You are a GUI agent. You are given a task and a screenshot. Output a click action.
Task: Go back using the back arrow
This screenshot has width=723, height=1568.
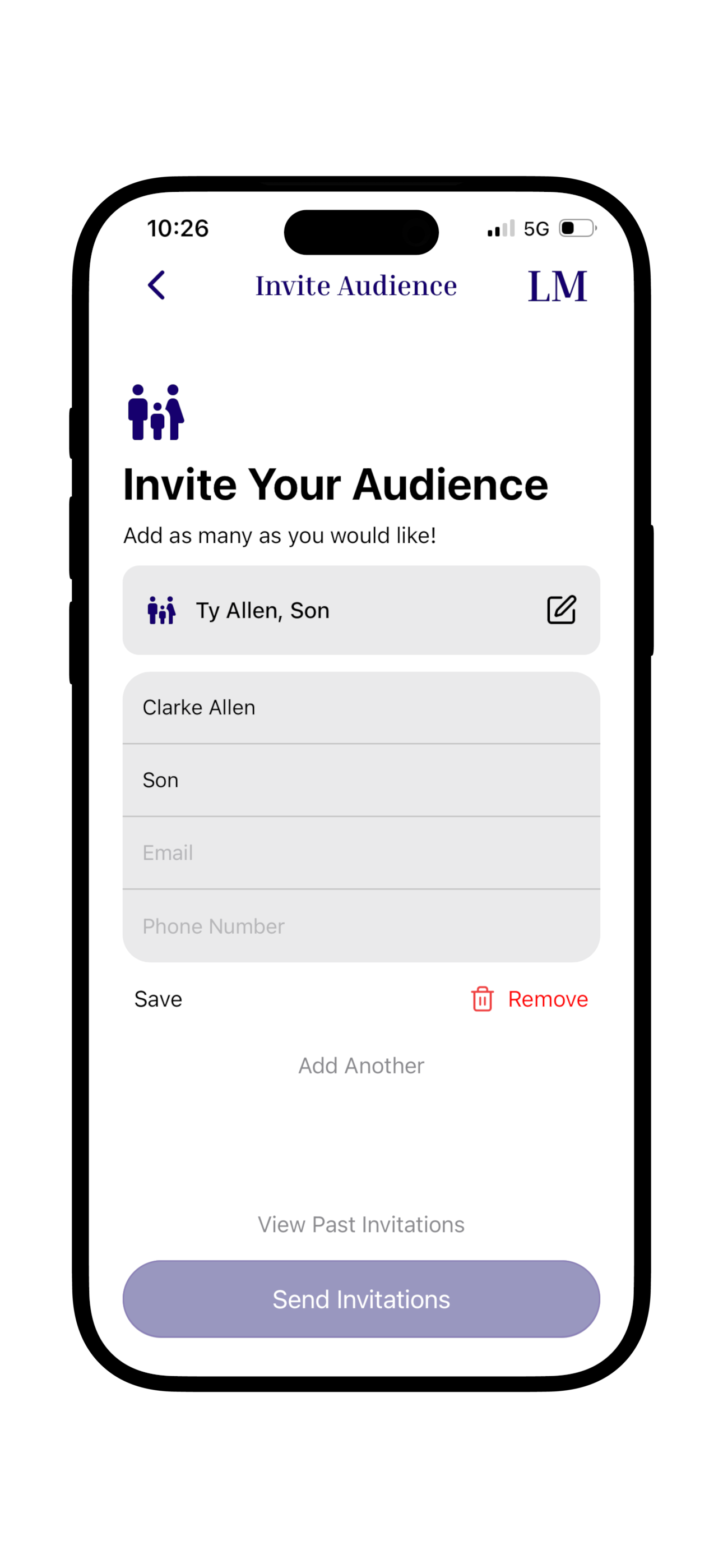pos(156,285)
